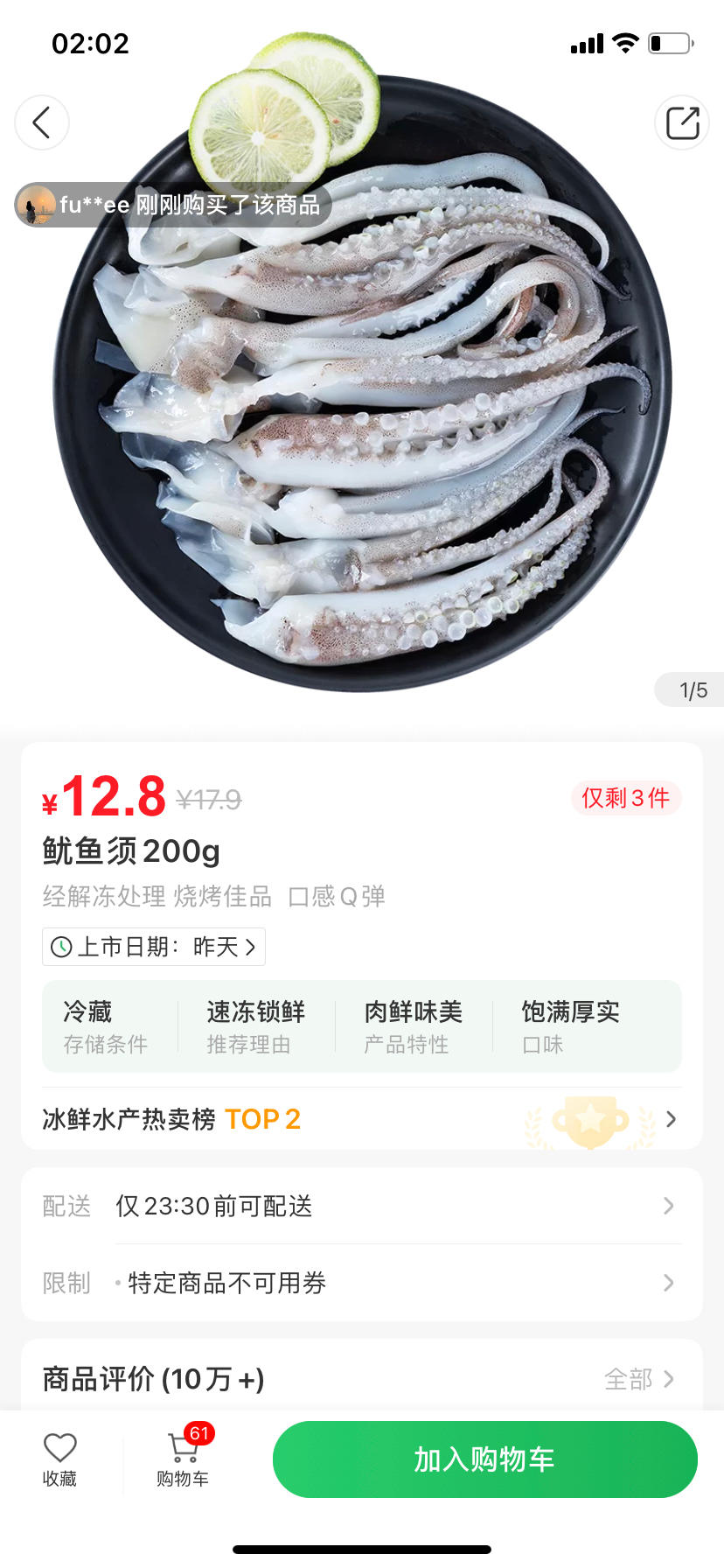This screenshot has width=724, height=1568.
Task: Open the 冰鲜水产热卖榜 TOP 2 ranking
Action: point(360,1119)
